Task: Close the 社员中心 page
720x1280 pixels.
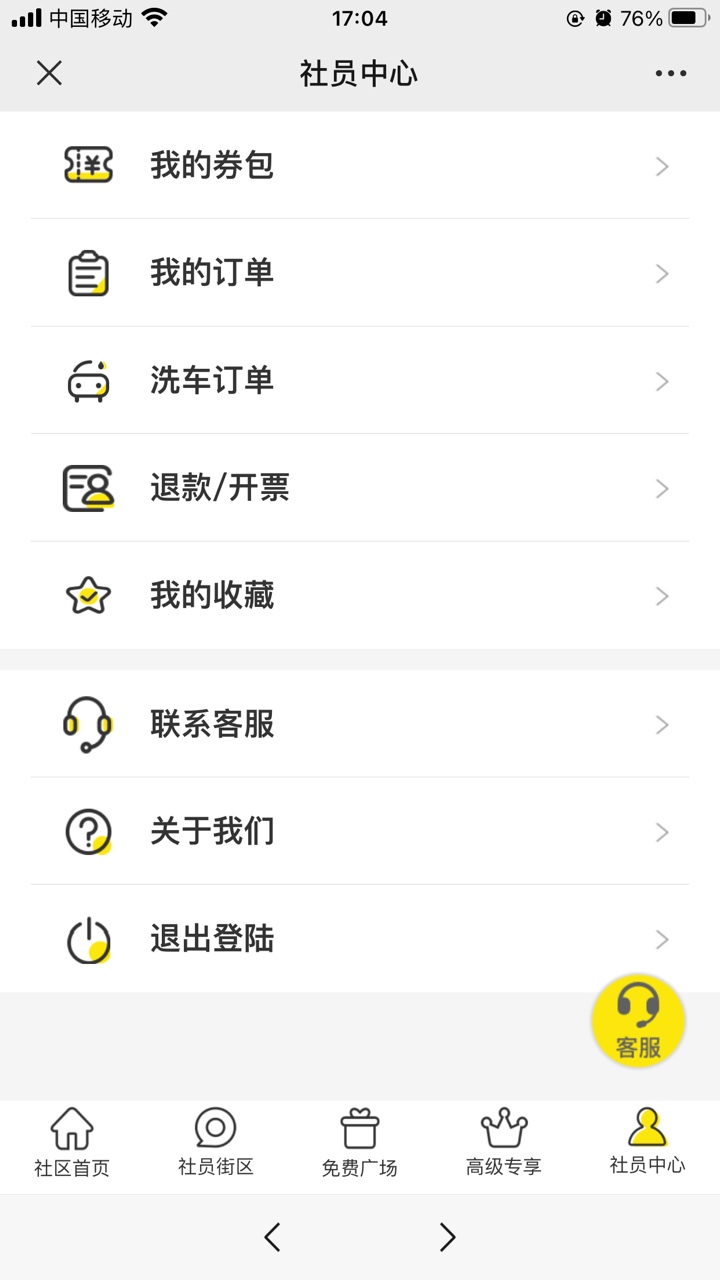Action: pyautogui.click(x=49, y=73)
